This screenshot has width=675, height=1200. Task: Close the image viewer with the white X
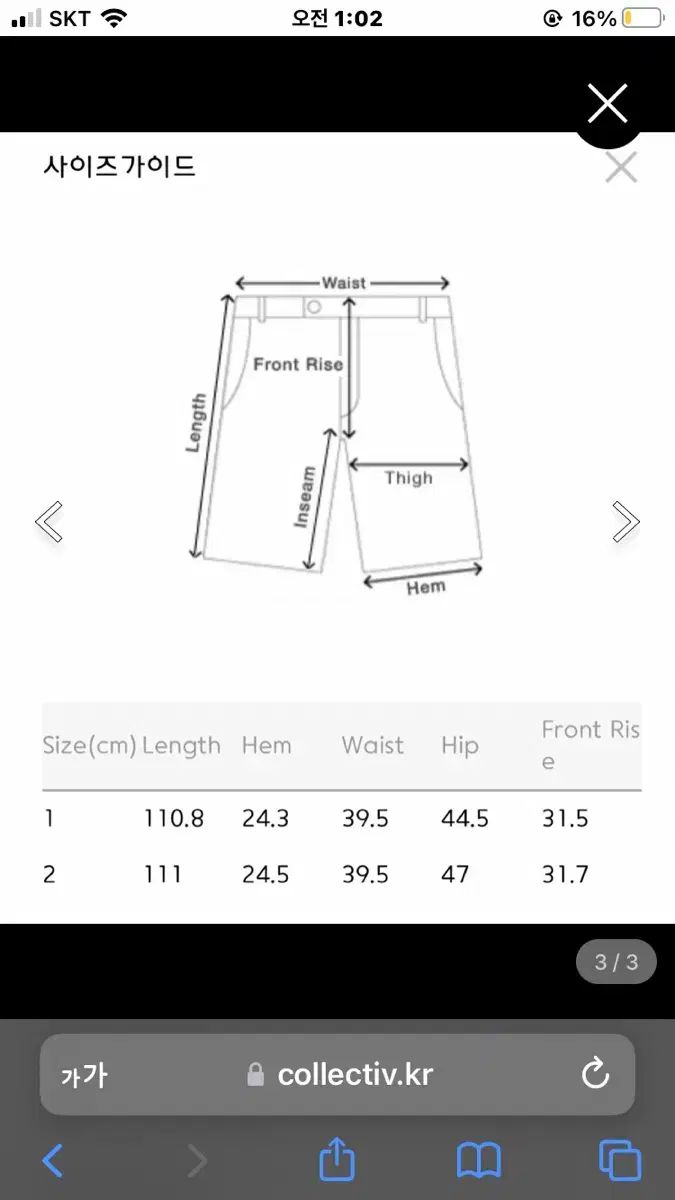click(607, 103)
